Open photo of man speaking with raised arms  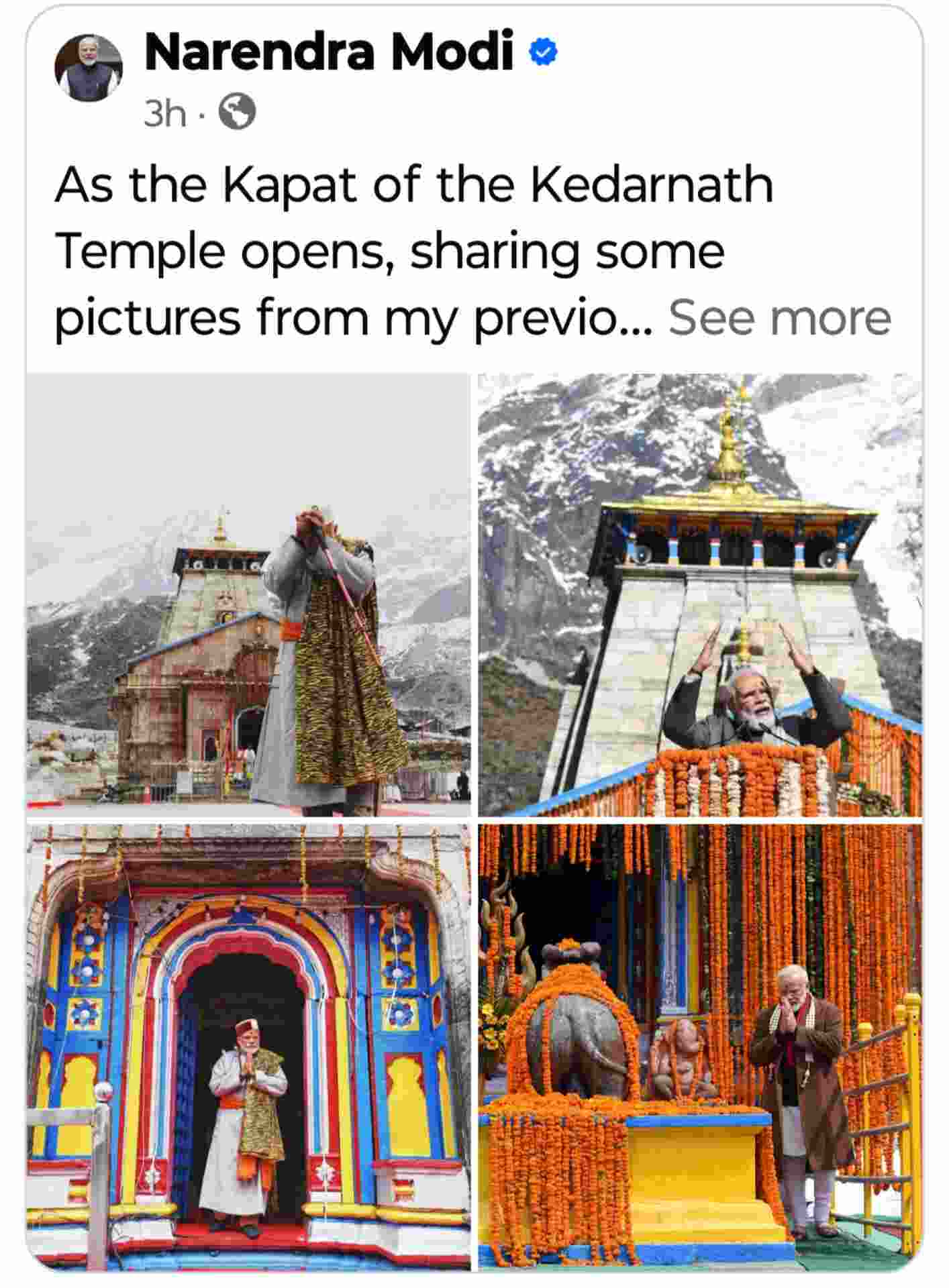[700, 594]
